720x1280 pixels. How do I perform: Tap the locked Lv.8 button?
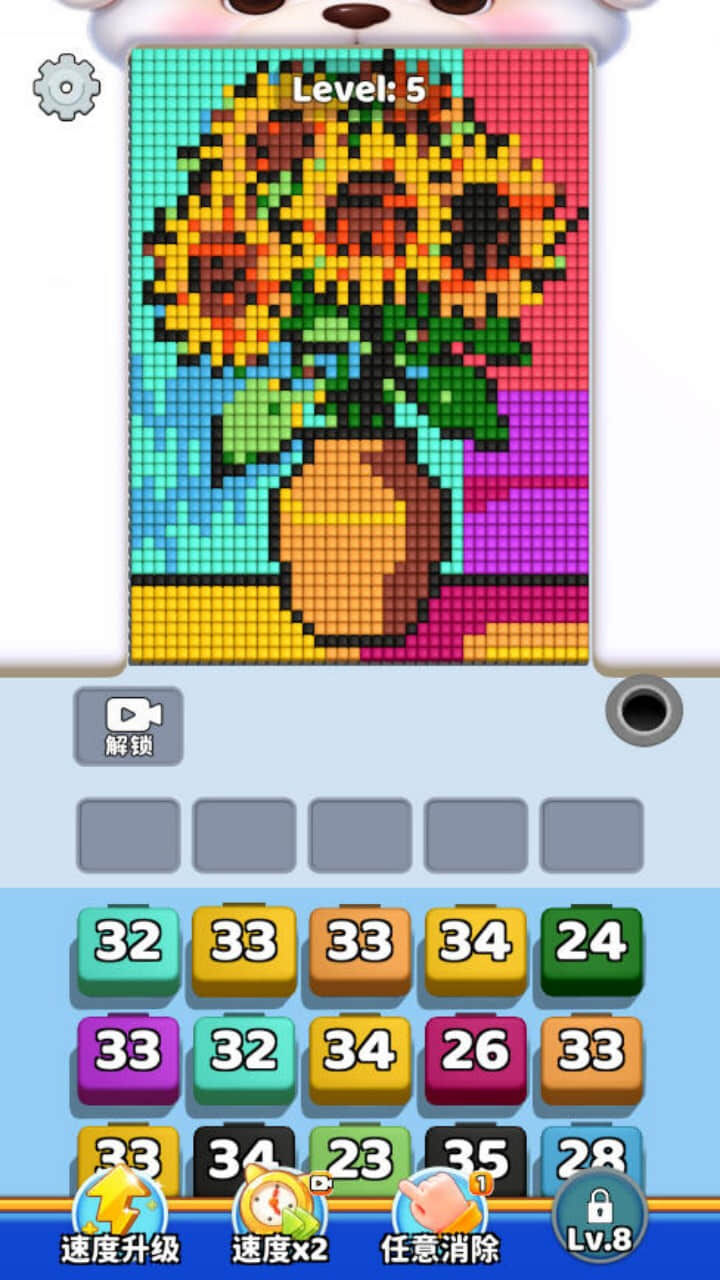tap(600, 1216)
